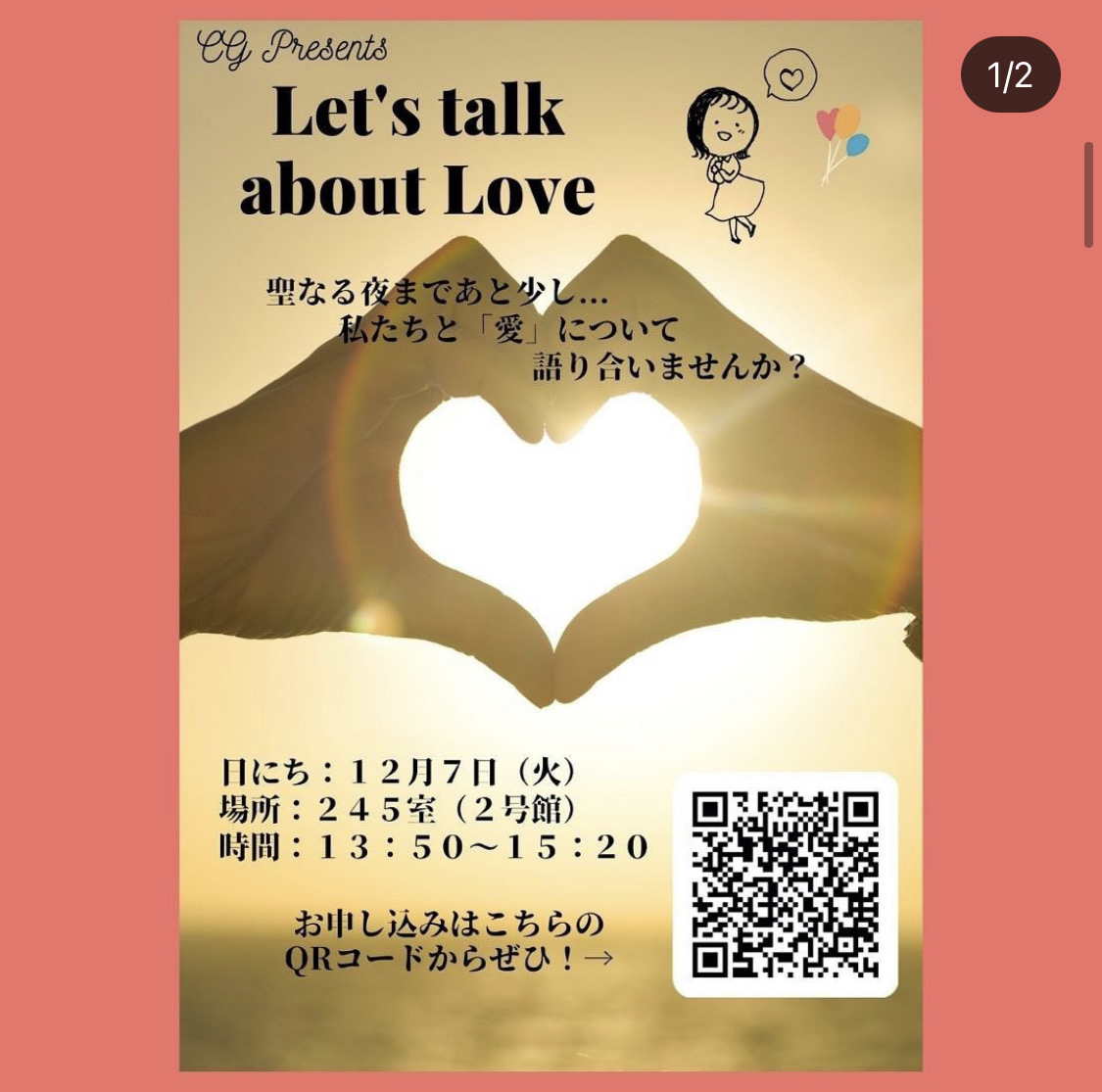Open the Let's talk about Love poster image
1102x1092 pixels.
pyautogui.click(x=551, y=545)
